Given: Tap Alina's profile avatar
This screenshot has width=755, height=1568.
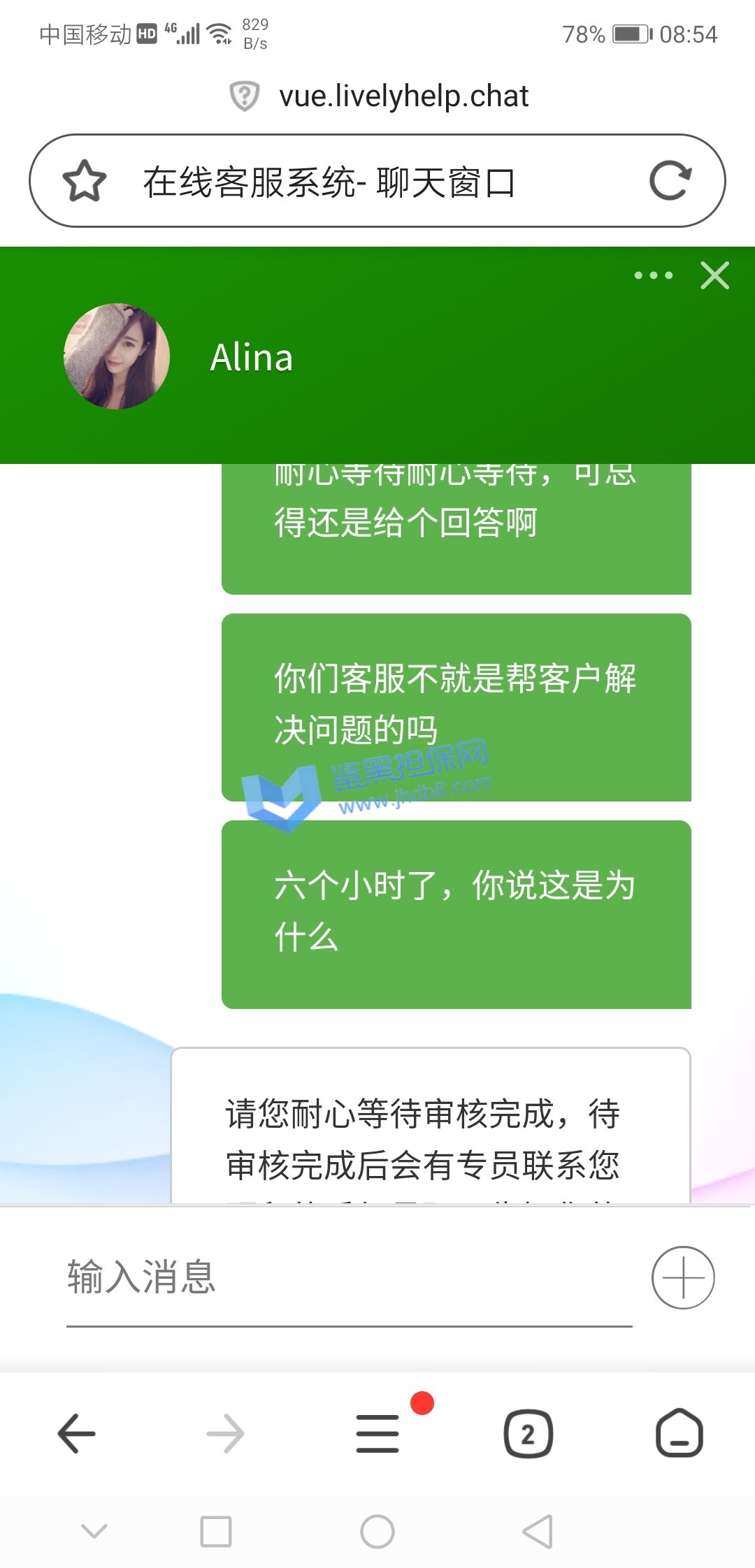Looking at the screenshot, I should [117, 356].
